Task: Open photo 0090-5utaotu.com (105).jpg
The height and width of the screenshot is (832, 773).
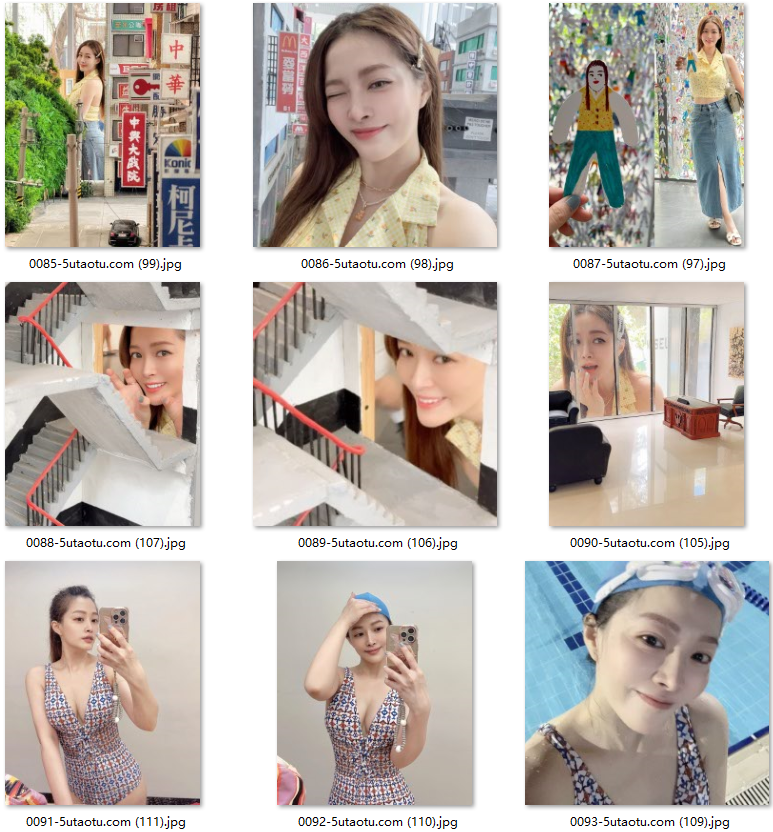Action: (646, 404)
